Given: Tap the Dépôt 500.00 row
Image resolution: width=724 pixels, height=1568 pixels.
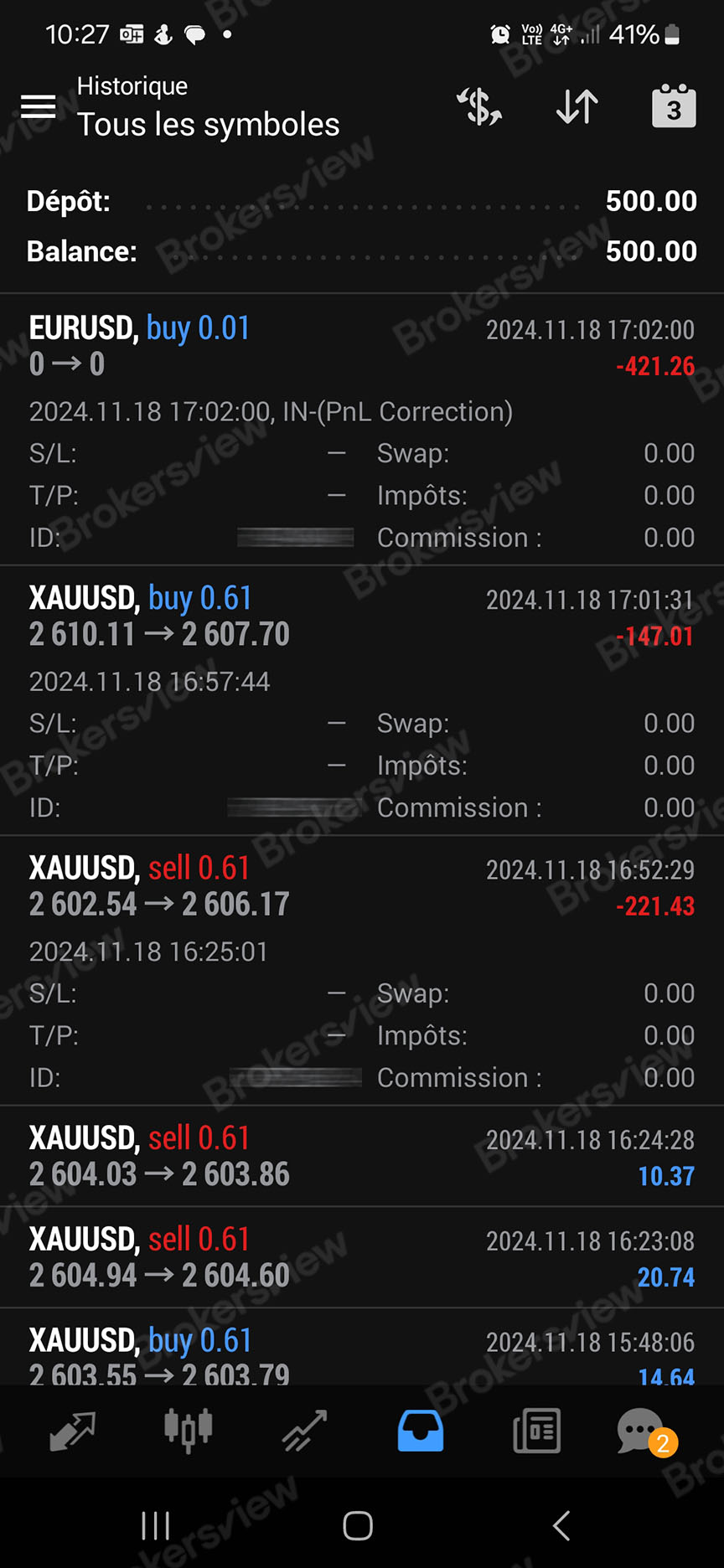Looking at the screenshot, I should pos(360,201).
